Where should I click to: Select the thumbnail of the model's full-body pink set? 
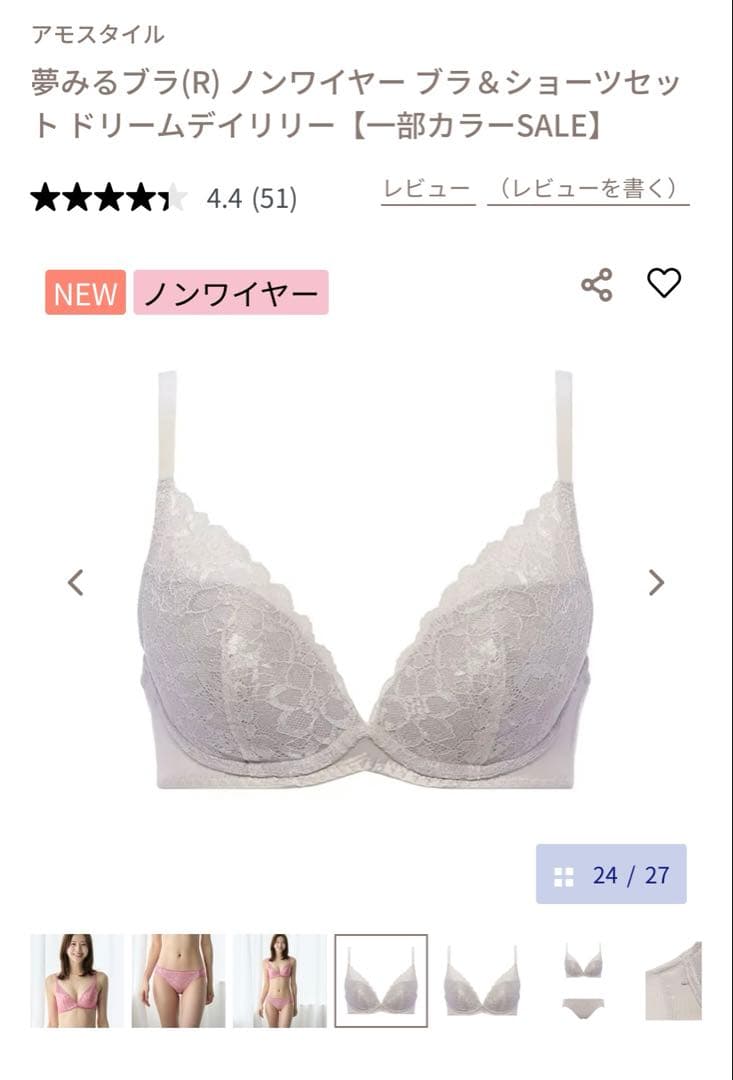tap(280, 980)
